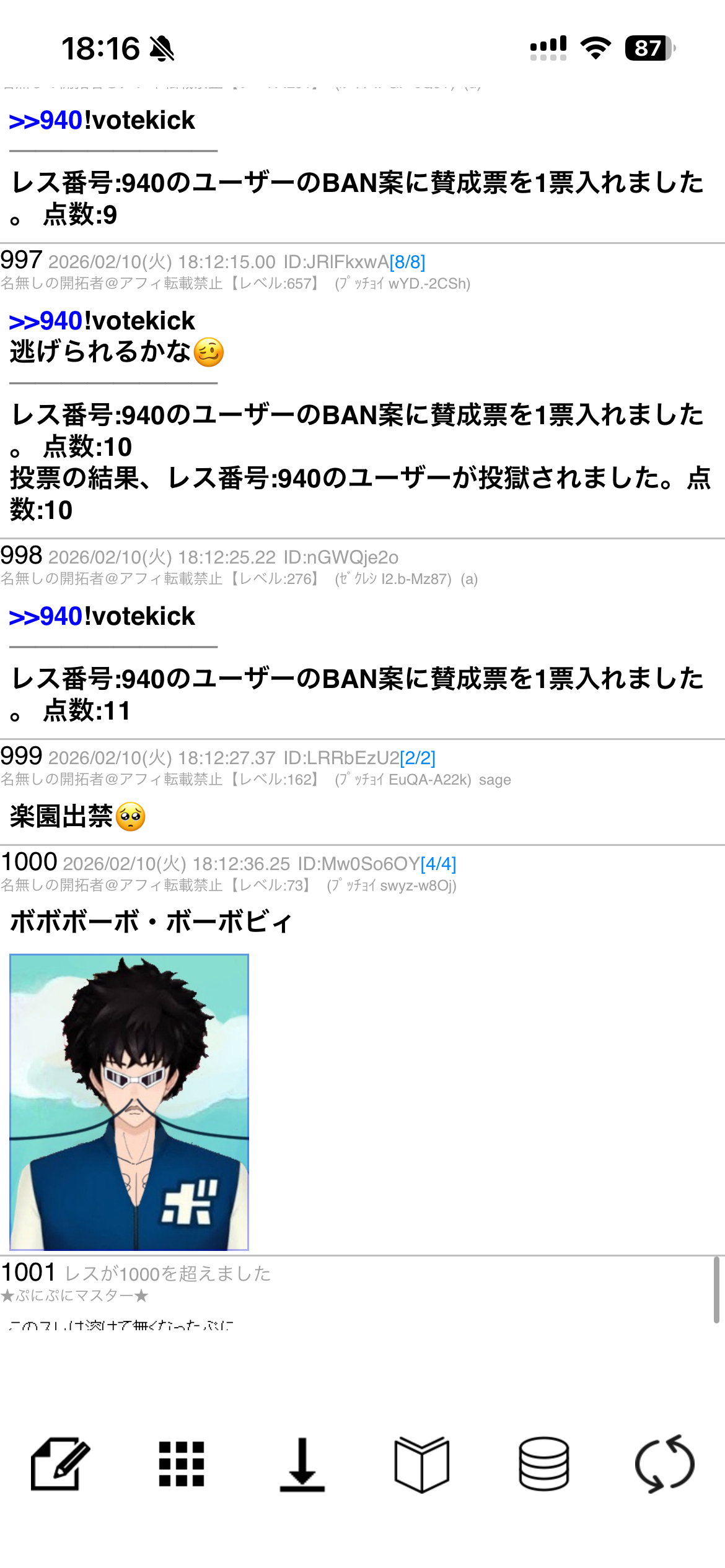
Task: Tap post number 997
Action: click(x=21, y=261)
